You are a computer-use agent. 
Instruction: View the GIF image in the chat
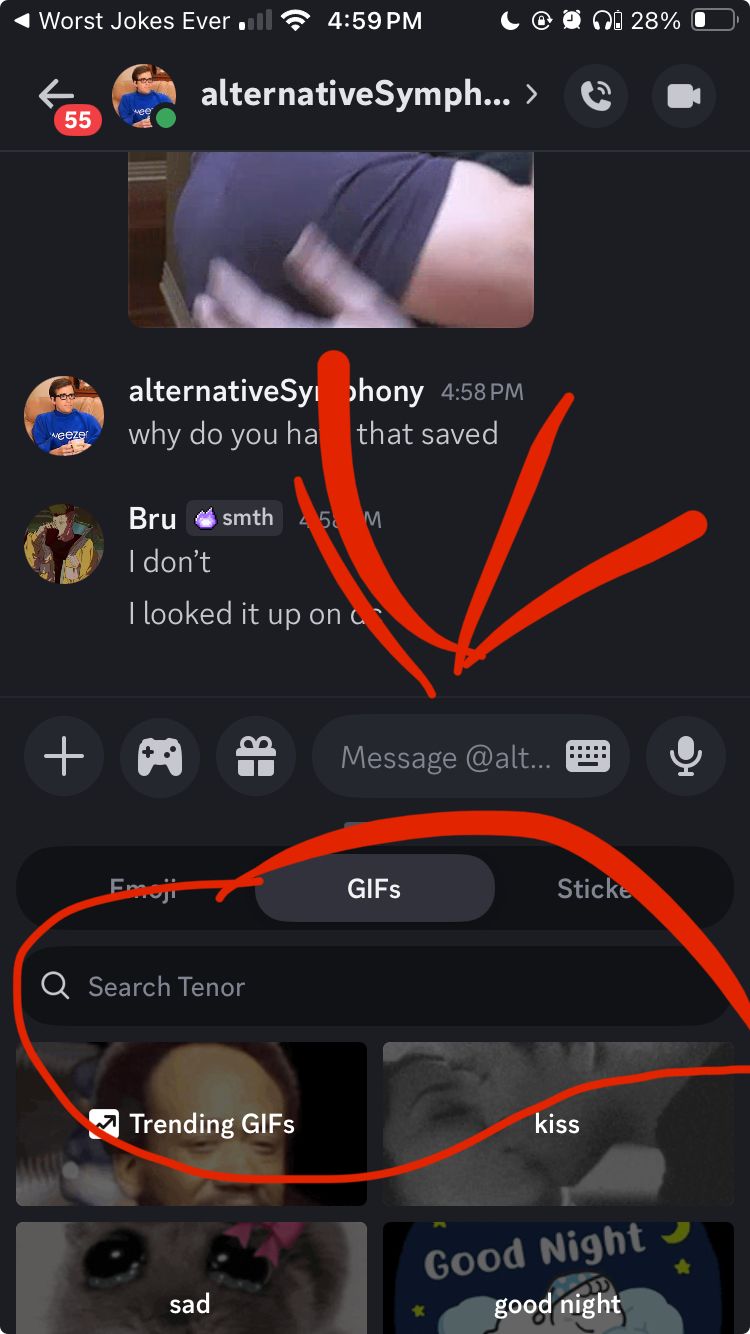[x=330, y=240]
